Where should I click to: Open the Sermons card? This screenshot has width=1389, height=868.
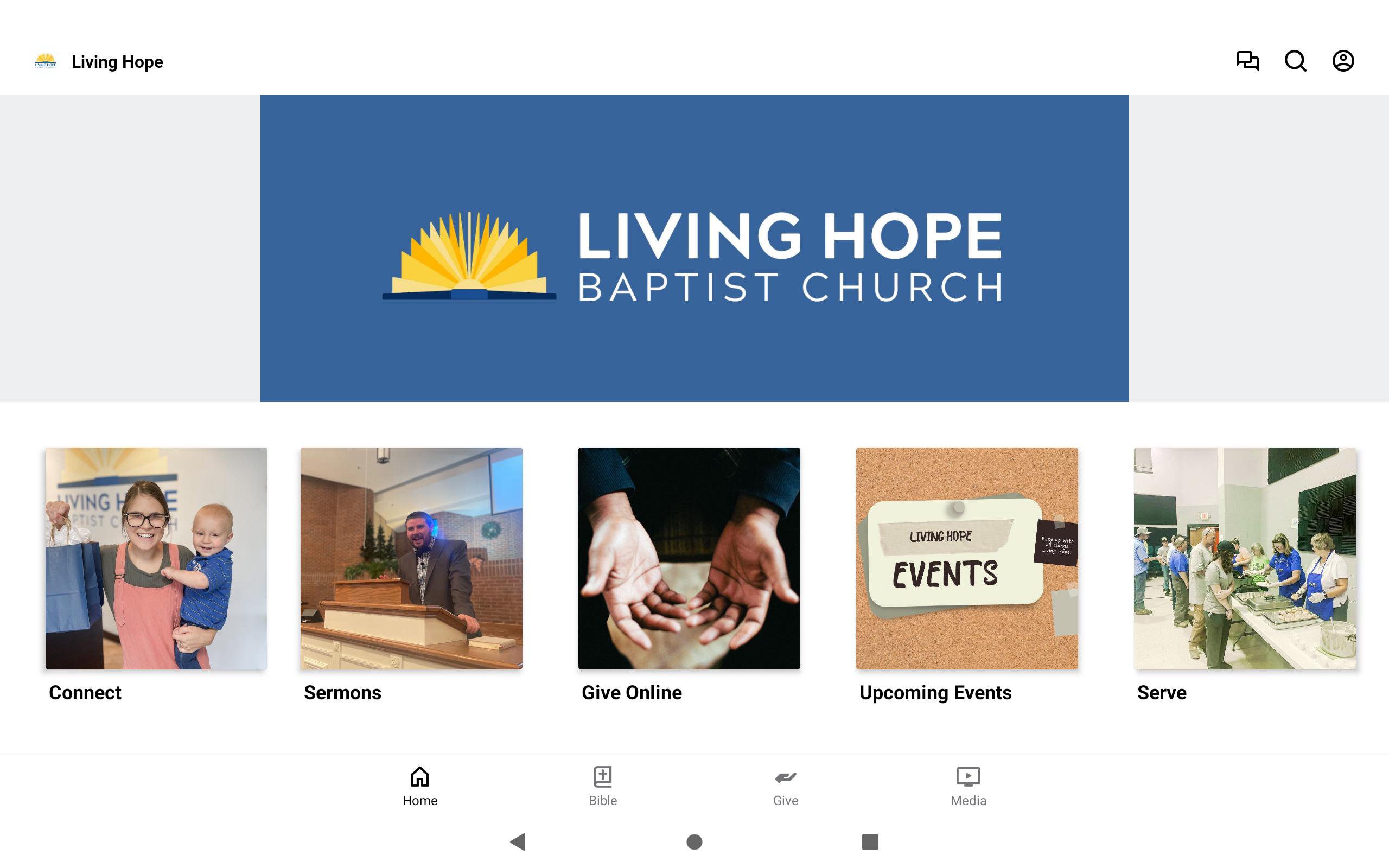411,558
